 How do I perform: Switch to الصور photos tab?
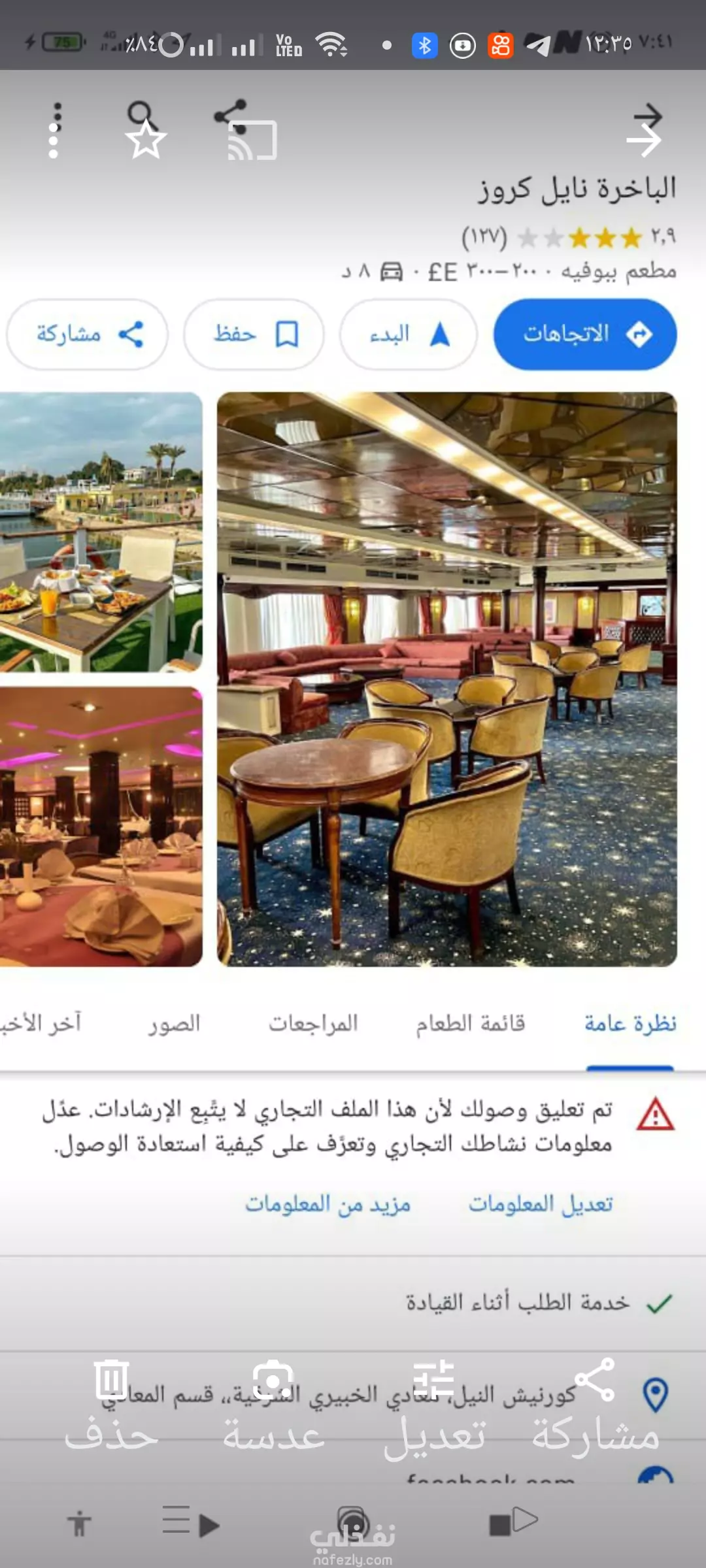pyautogui.click(x=174, y=1023)
